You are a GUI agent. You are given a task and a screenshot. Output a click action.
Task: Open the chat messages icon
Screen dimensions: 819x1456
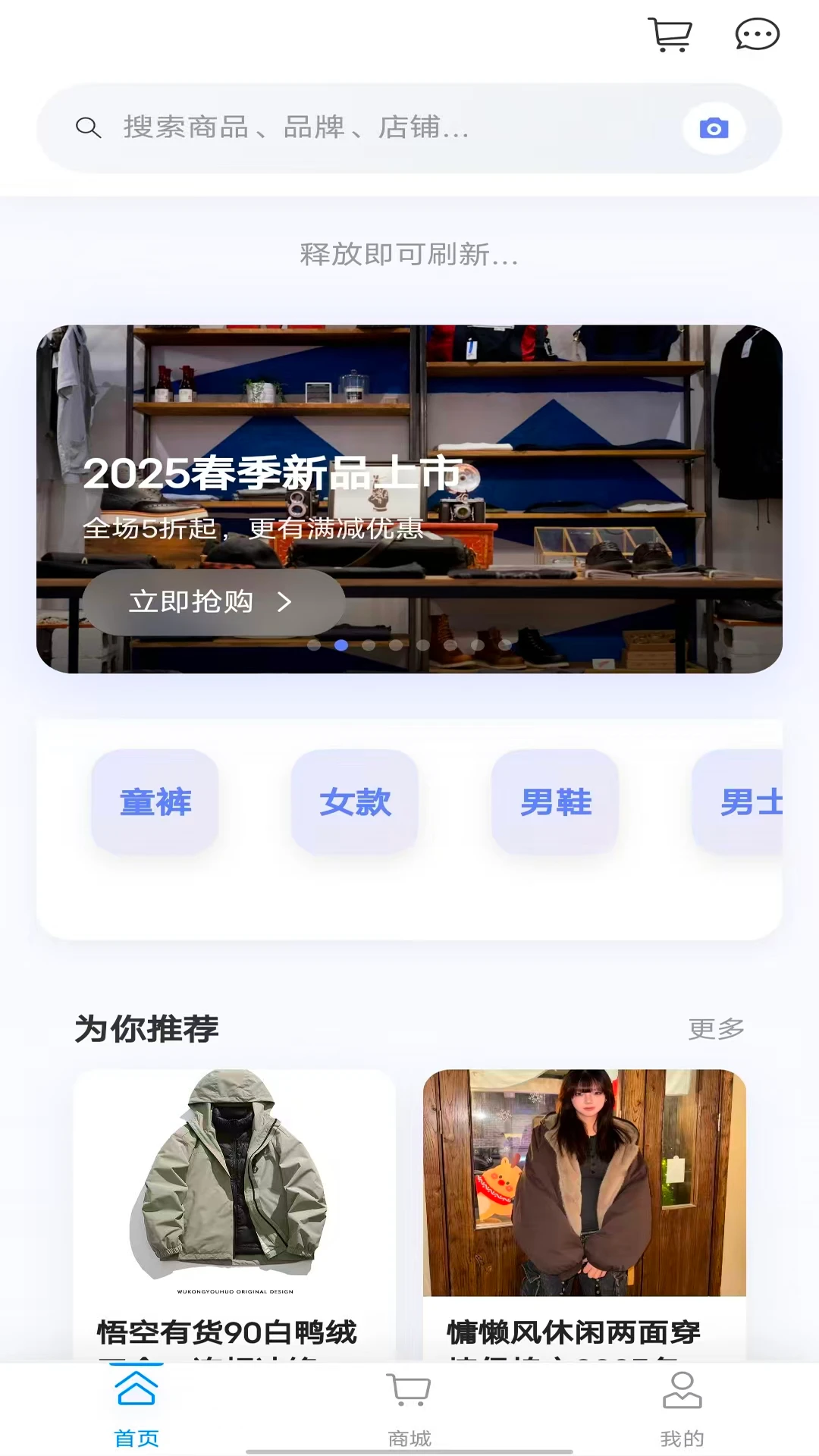(x=756, y=34)
